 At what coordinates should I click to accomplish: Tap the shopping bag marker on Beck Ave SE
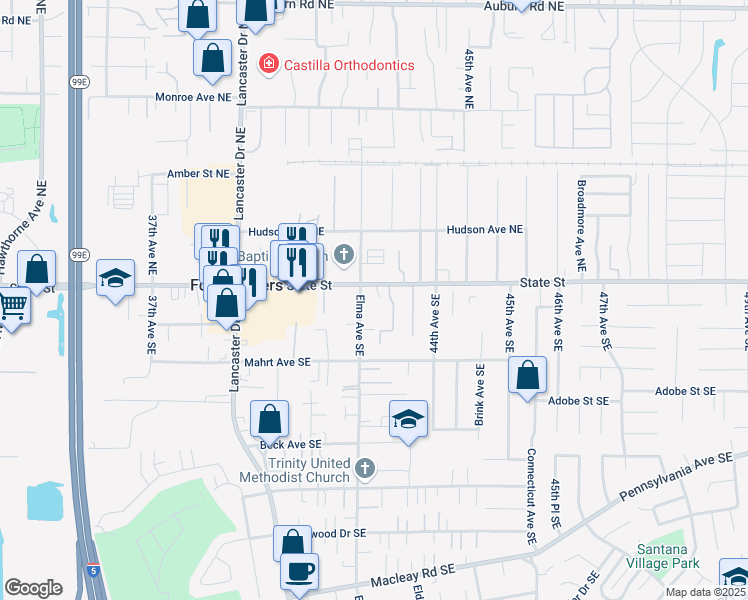tap(269, 420)
